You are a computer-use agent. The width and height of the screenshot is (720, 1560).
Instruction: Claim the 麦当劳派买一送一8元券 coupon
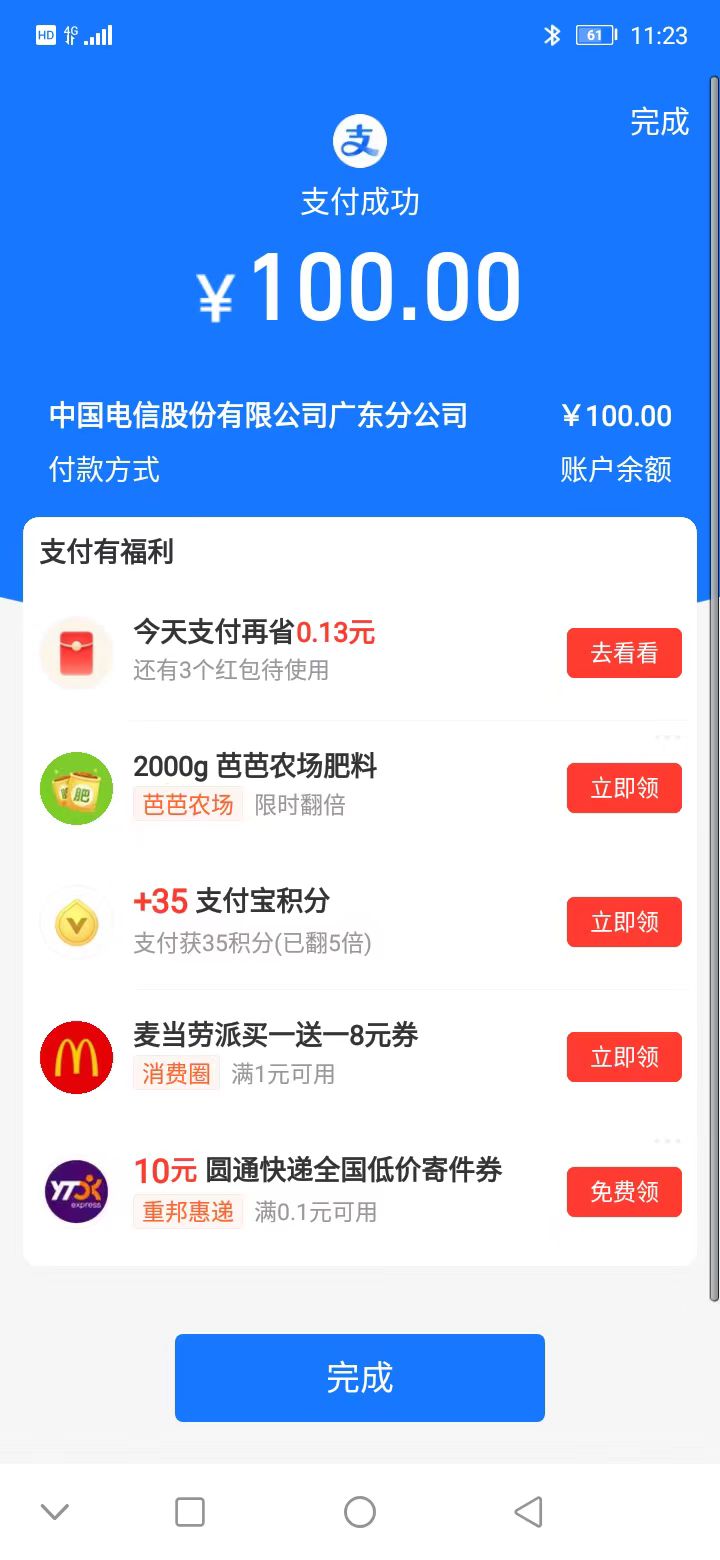click(624, 1057)
